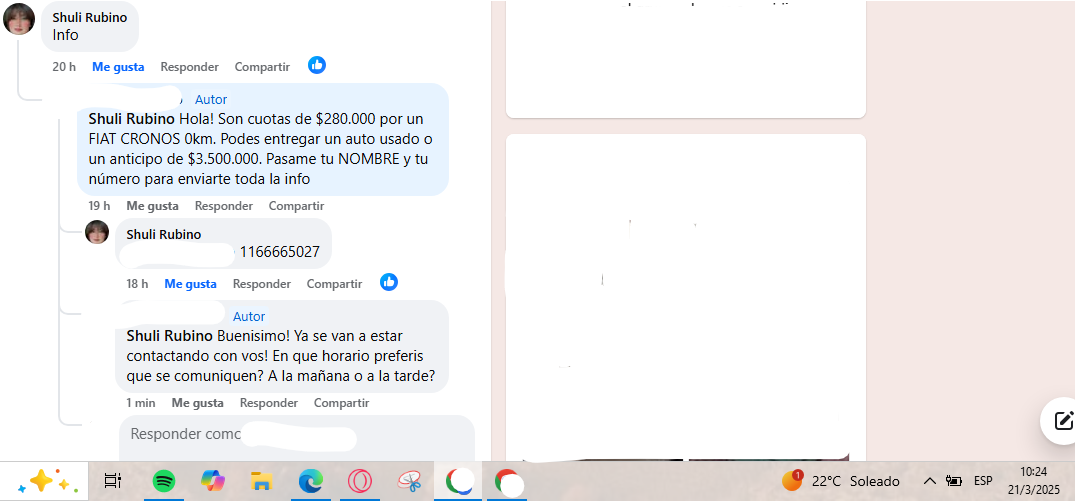Screen dimensions: 1075x501
Task: Reply to the "Info" comment from 20 h
Action: tap(189, 67)
